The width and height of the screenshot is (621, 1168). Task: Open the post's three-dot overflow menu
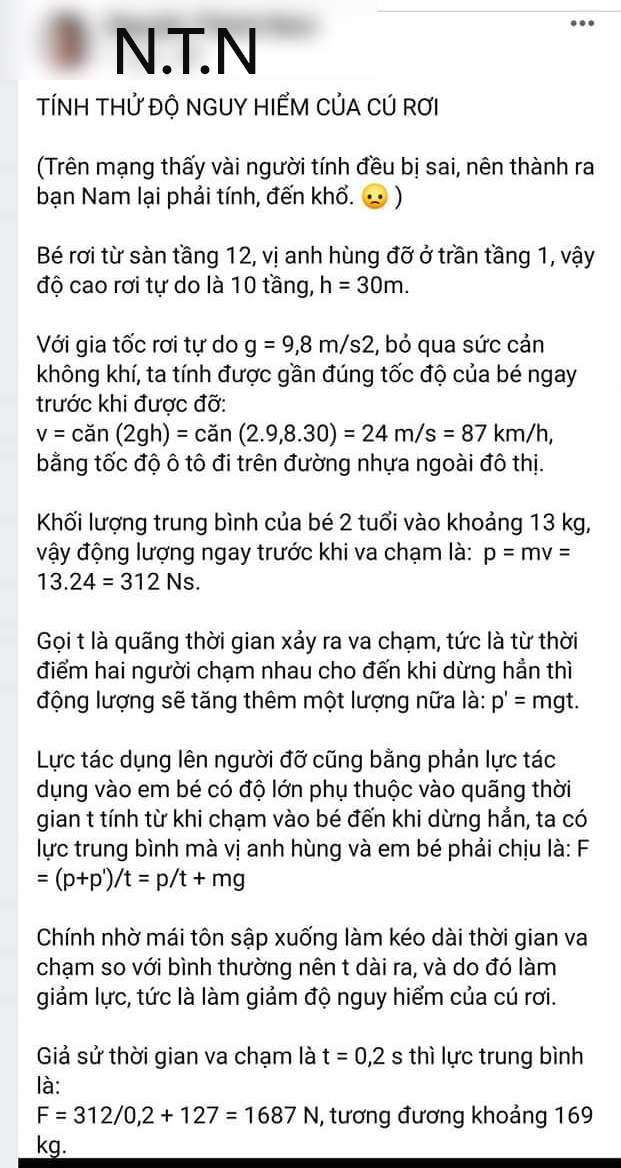click(x=581, y=23)
